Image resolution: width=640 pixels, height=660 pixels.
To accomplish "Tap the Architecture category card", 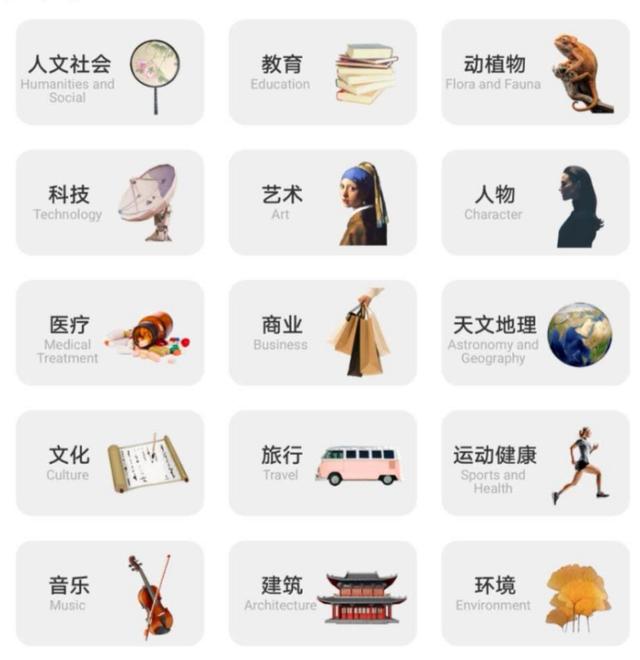I will (x=322, y=593).
